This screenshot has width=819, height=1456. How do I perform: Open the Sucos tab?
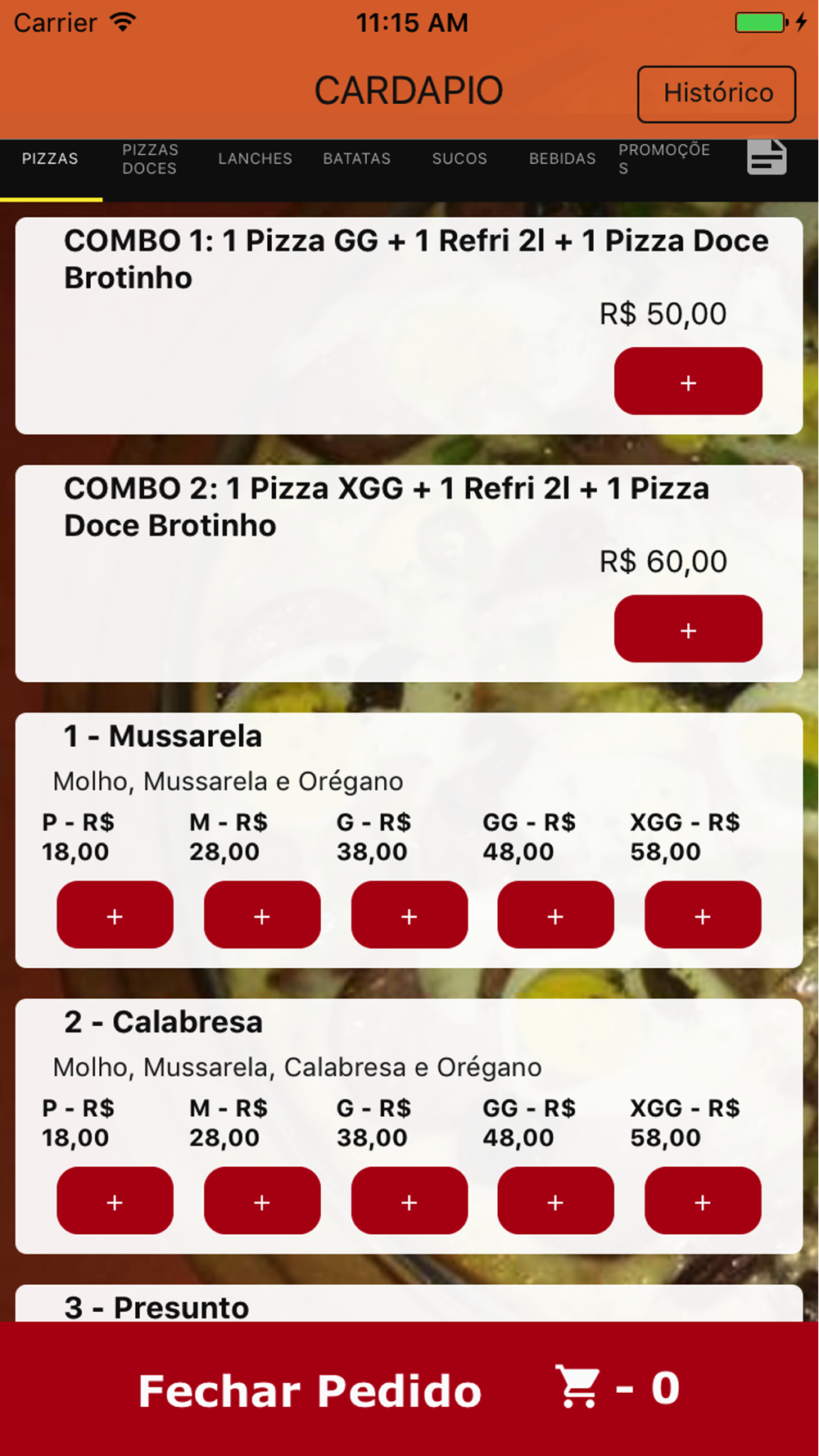point(459,159)
